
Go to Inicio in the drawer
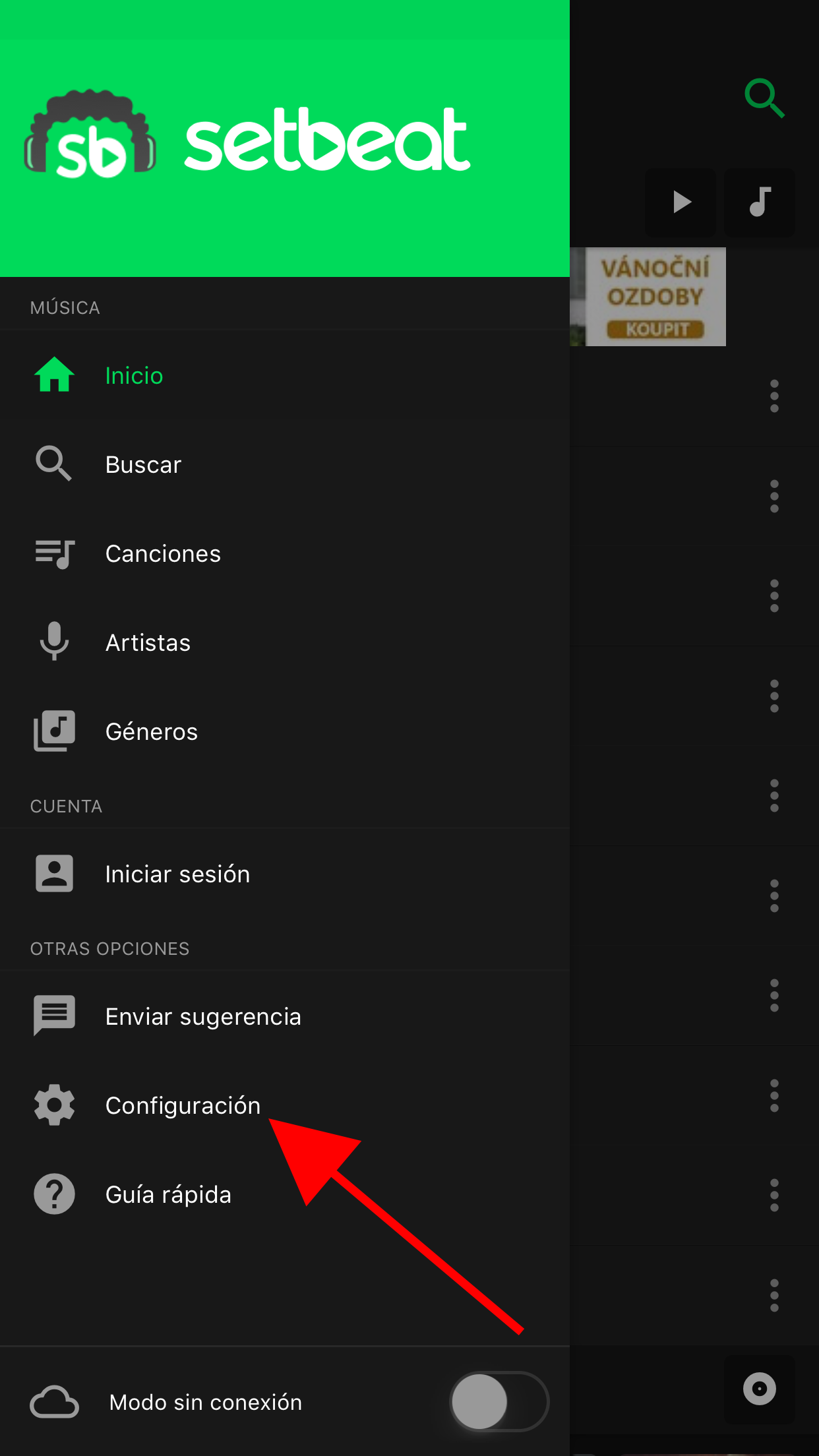click(134, 376)
